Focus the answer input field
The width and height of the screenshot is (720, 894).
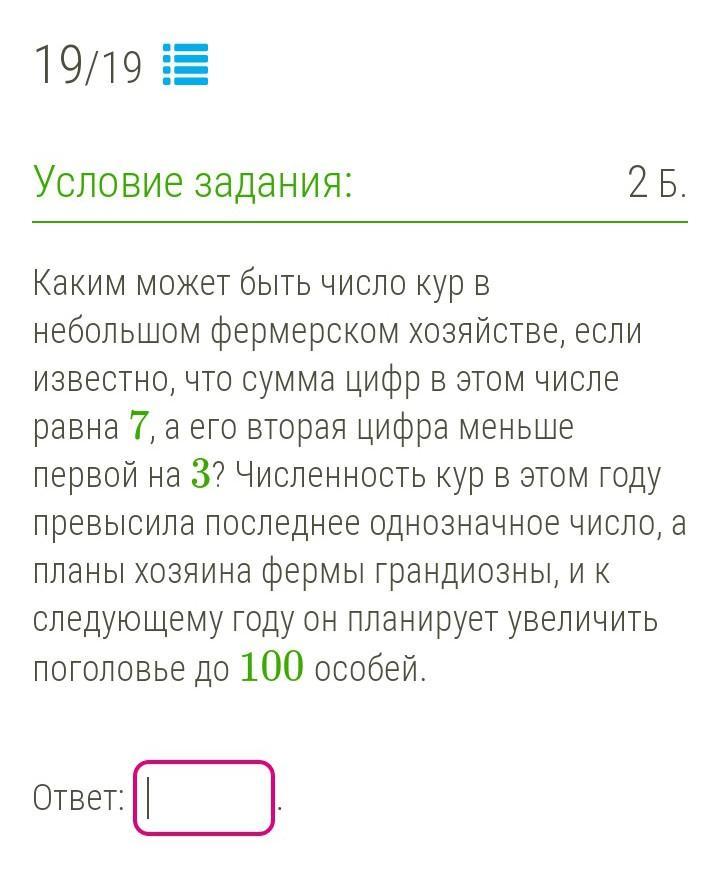tap(204, 797)
